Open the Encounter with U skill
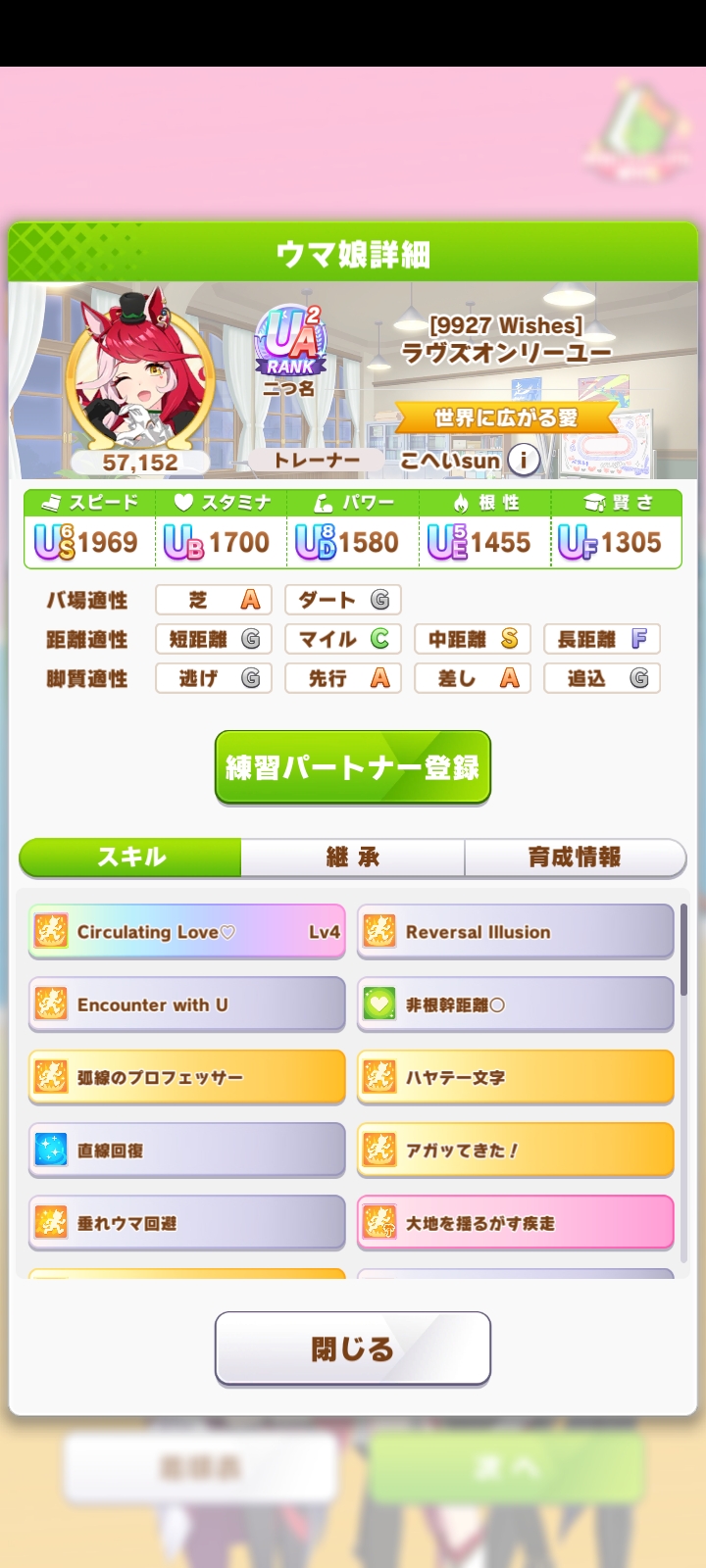 [x=187, y=1004]
